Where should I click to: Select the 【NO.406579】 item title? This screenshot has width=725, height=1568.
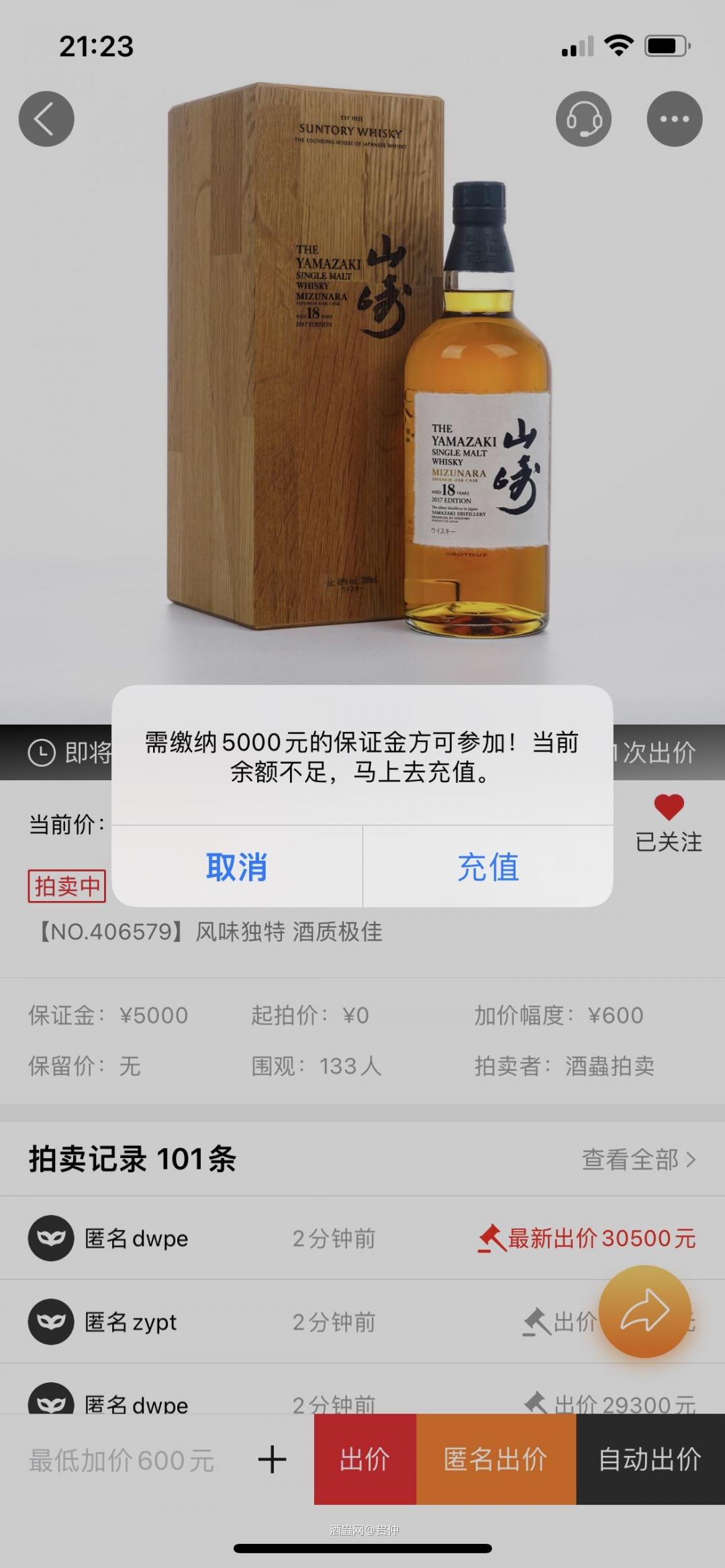(205, 933)
